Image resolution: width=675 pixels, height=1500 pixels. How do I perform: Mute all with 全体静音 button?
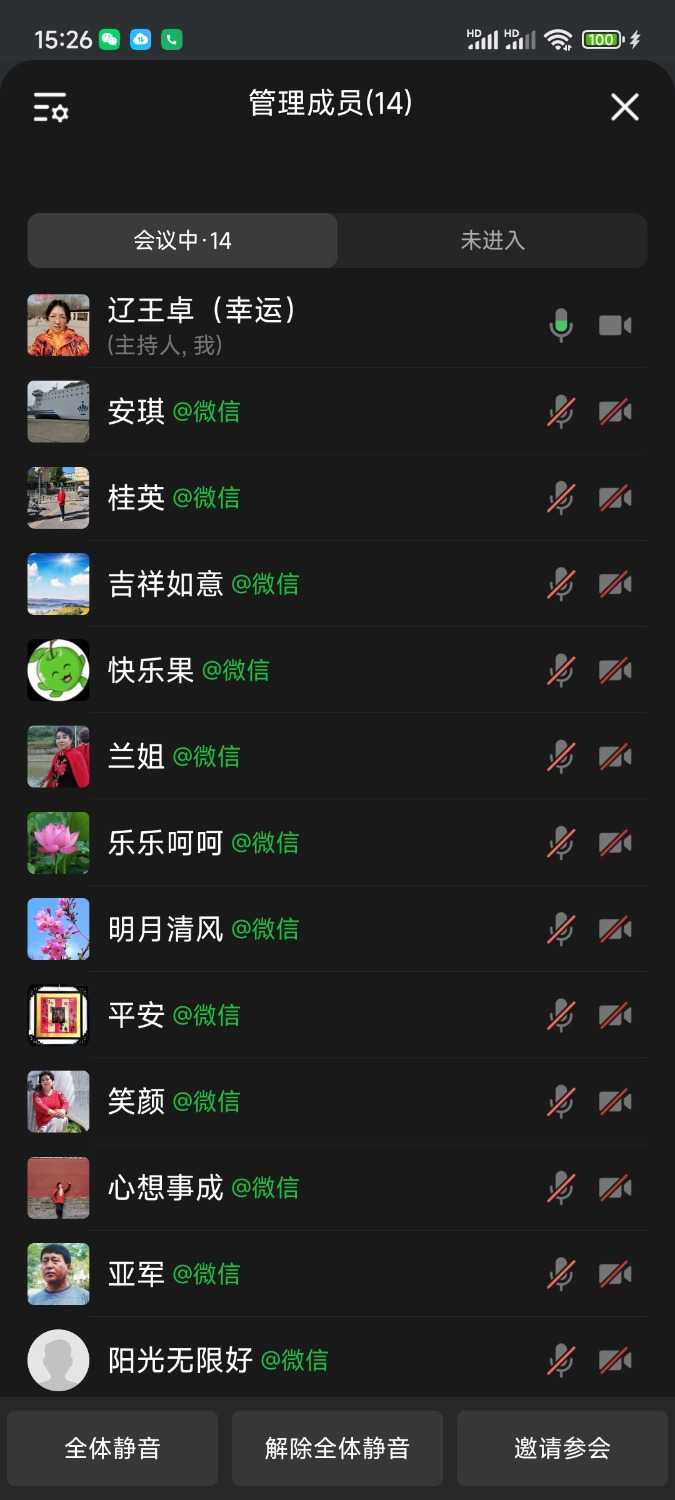point(112,1448)
